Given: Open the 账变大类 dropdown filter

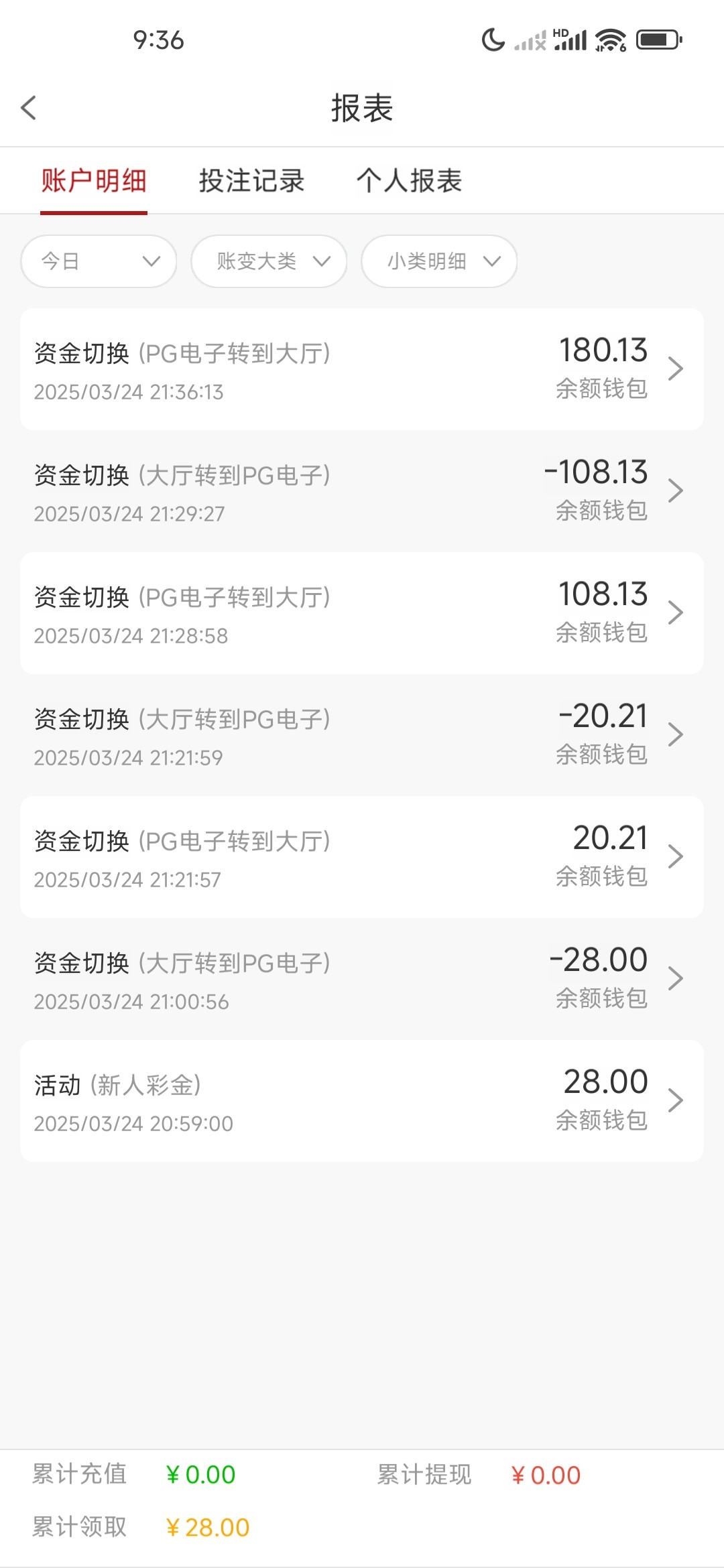Looking at the screenshot, I should [x=269, y=261].
